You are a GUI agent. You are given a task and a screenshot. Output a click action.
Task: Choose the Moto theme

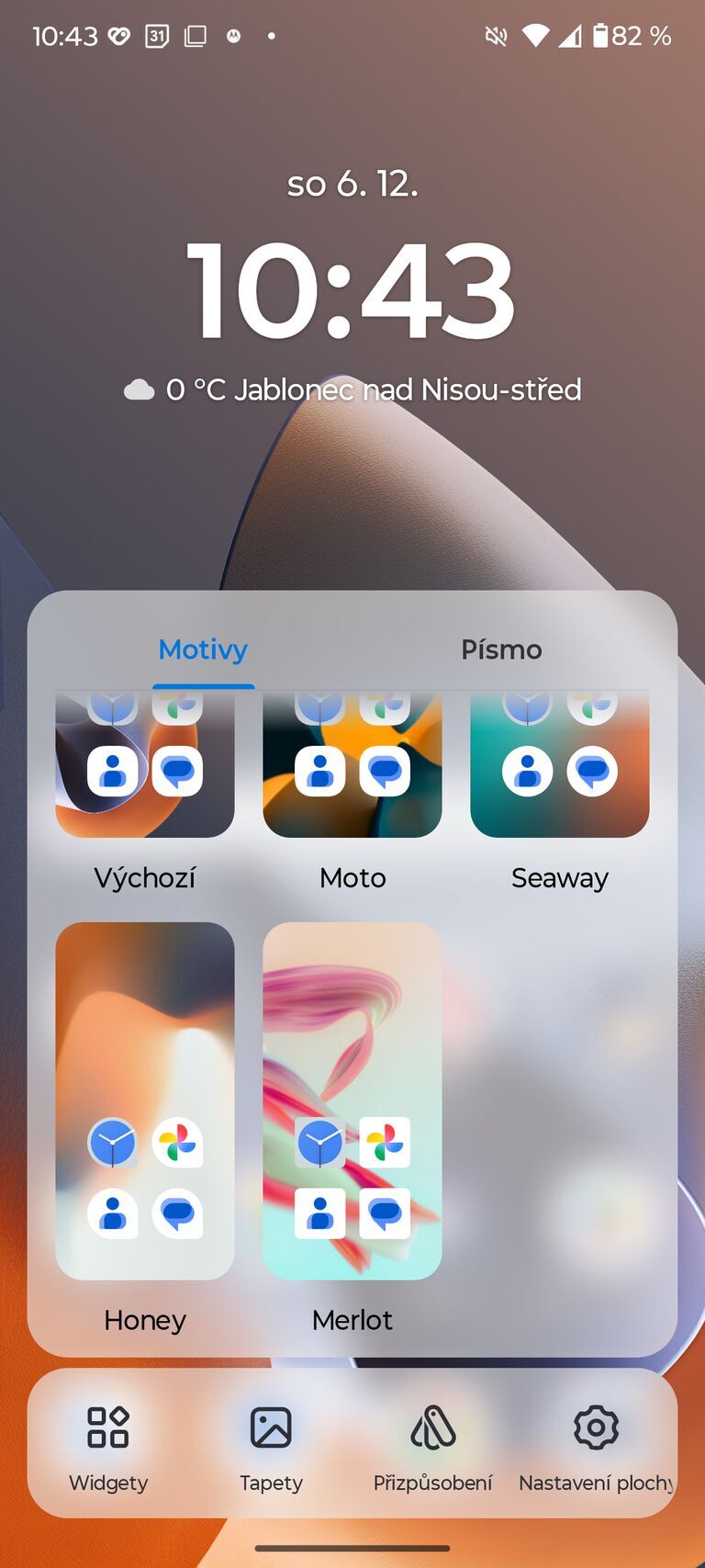(x=352, y=772)
